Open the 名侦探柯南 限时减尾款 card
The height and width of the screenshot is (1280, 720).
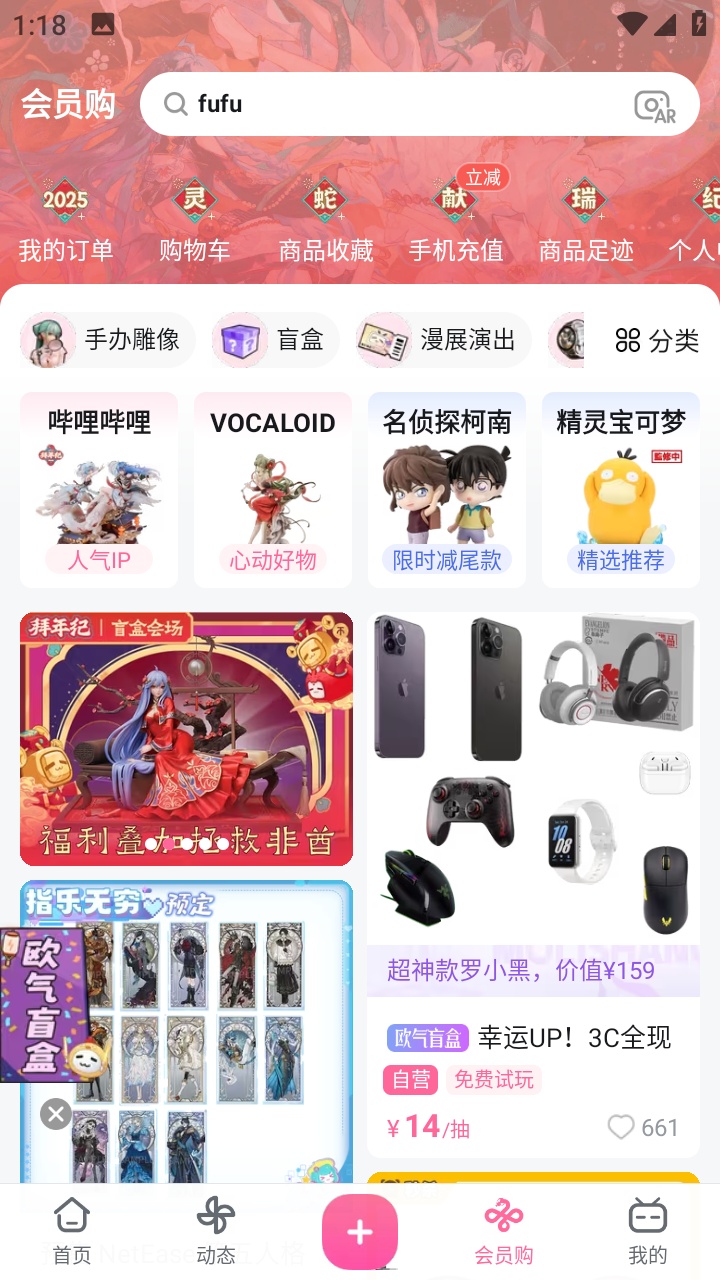point(447,490)
